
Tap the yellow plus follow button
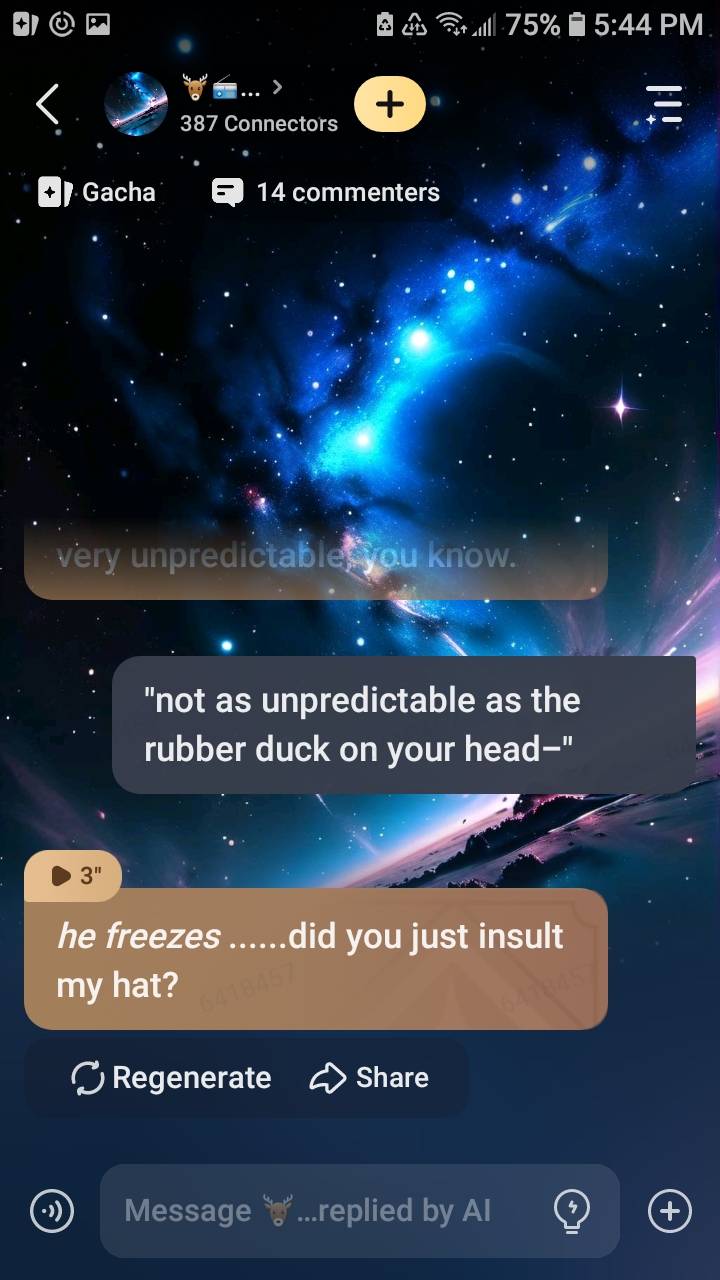[390, 104]
